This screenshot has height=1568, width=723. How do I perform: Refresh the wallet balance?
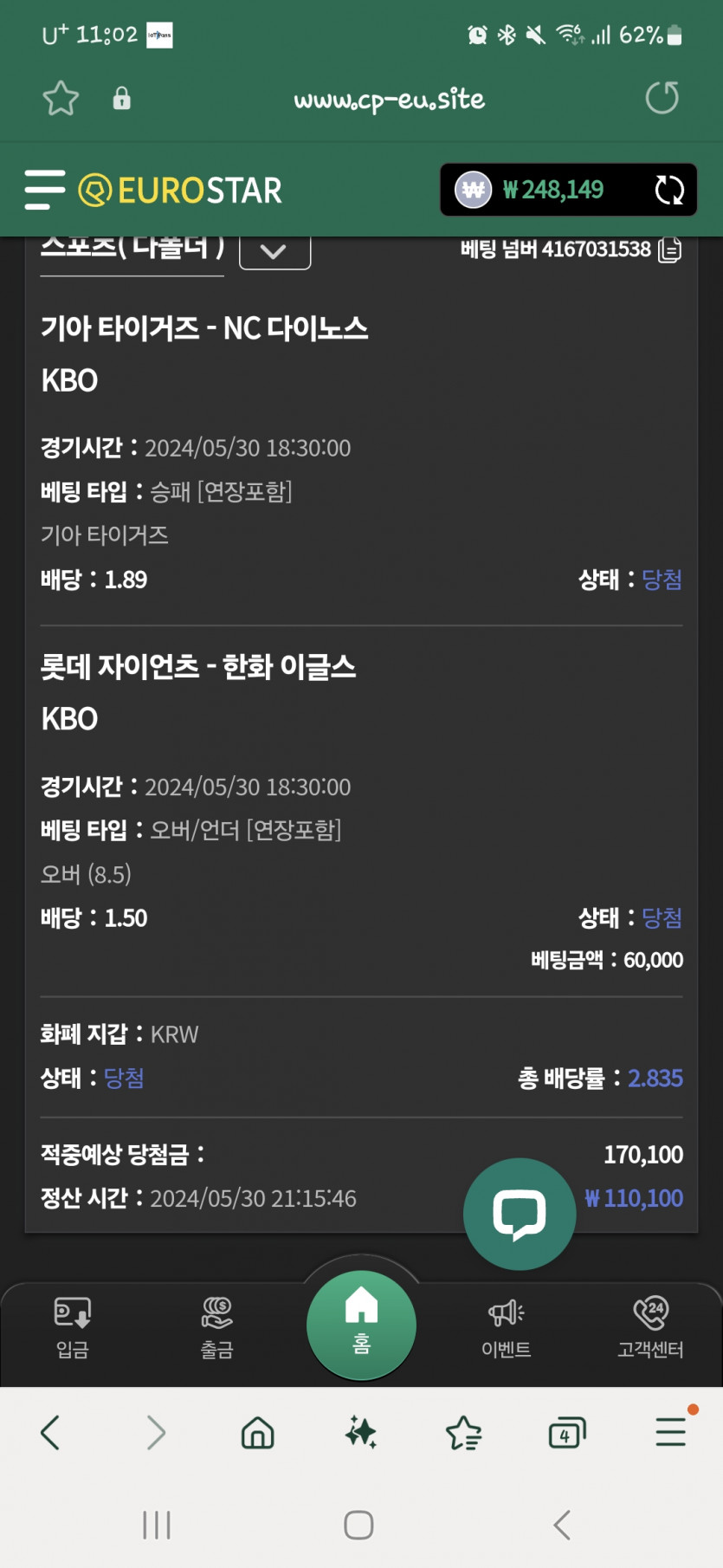pyautogui.click(x=669, y=190)
